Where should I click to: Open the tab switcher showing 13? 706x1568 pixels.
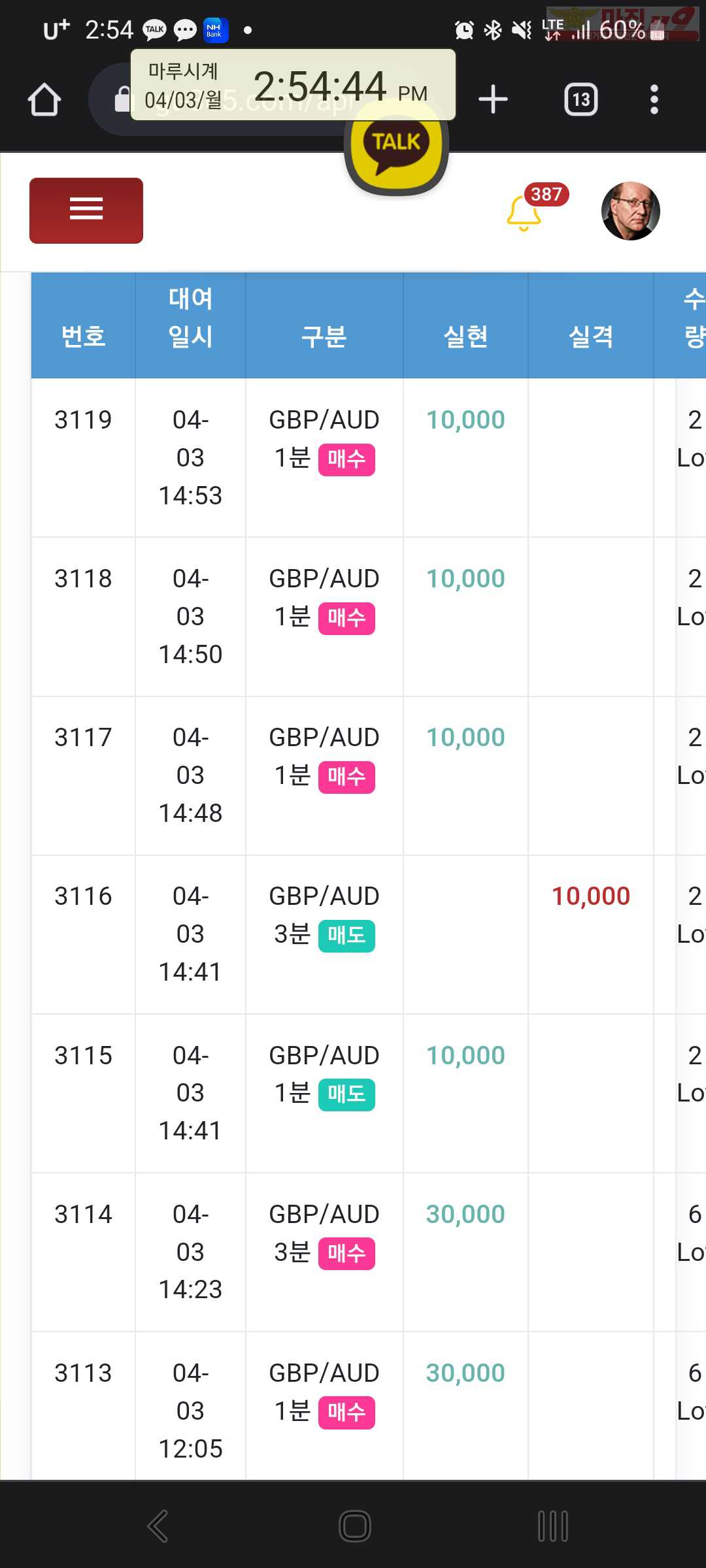point(580,99)
